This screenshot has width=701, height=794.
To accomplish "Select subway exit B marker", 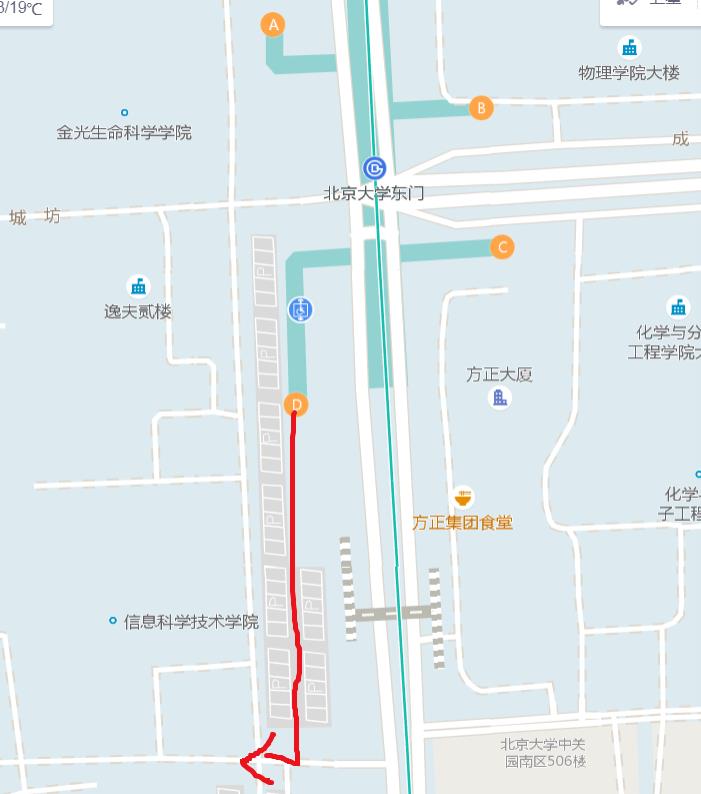I will [481, 107].
